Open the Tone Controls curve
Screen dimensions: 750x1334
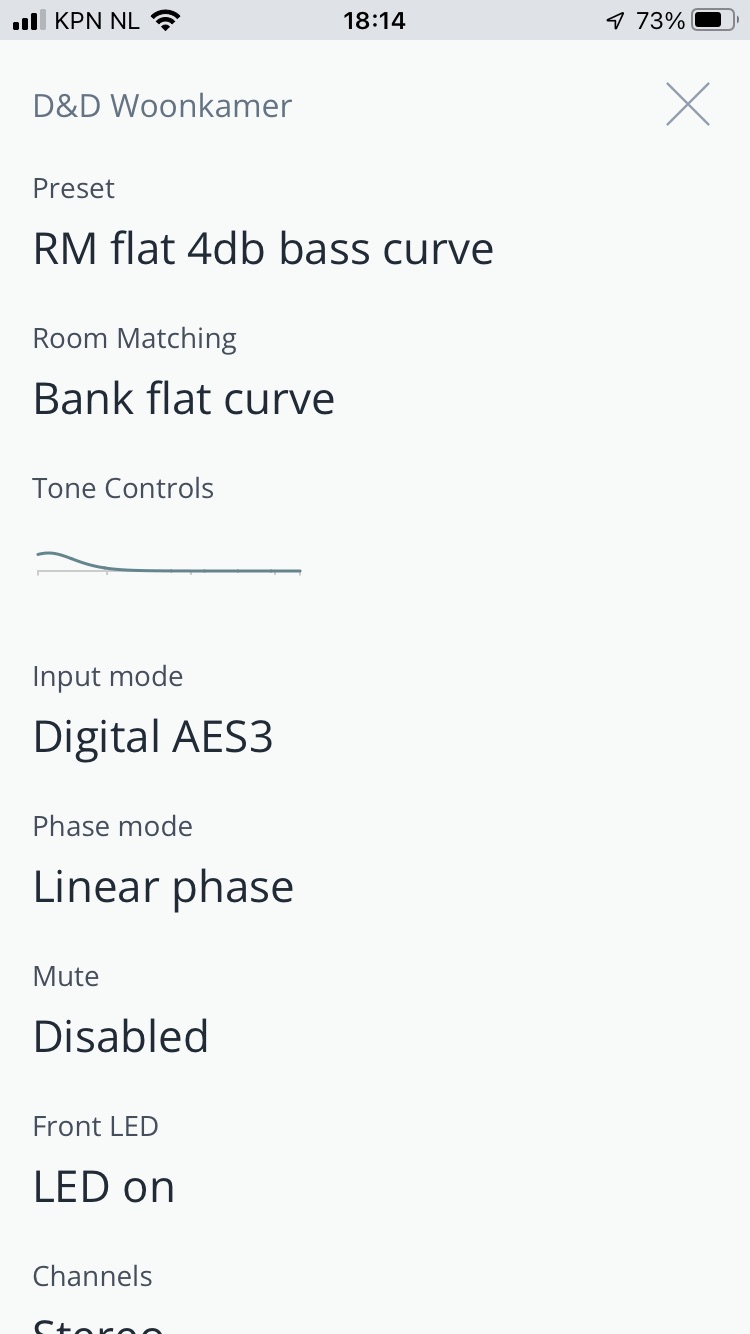coord(169,562)
